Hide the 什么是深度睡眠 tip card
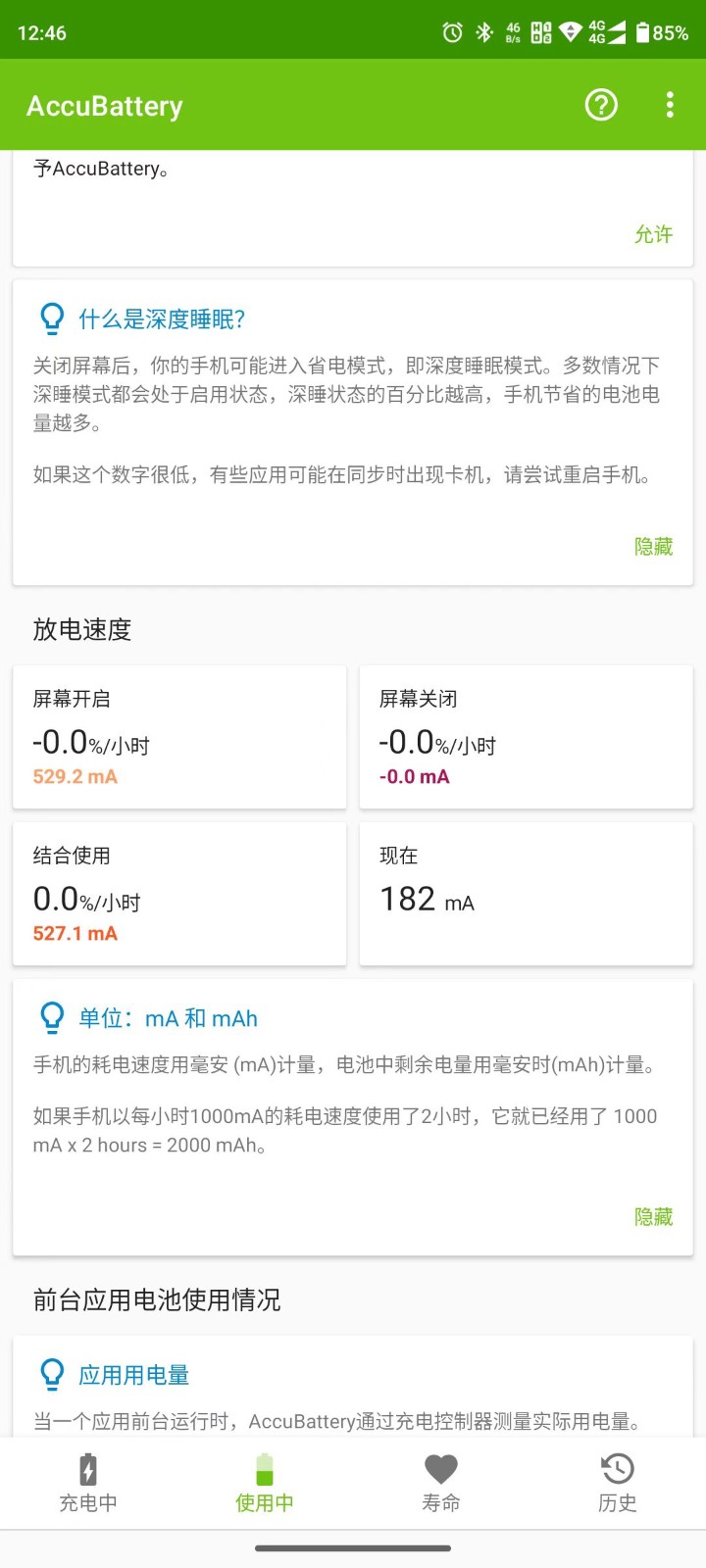706x1568 pixels. click(x=653, y=547)
